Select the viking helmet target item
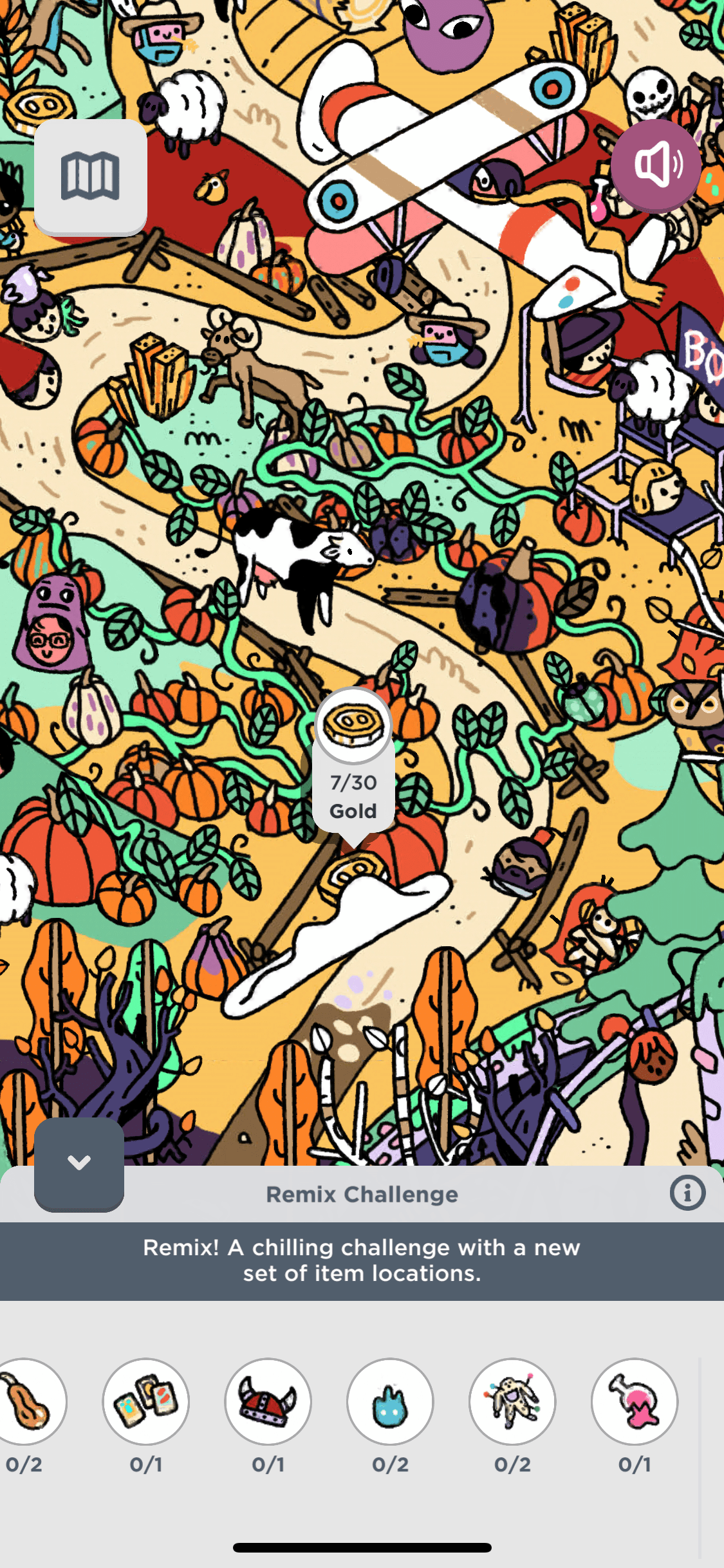724x1568 pixels. pyautogui.click(x=268, y=1402)
